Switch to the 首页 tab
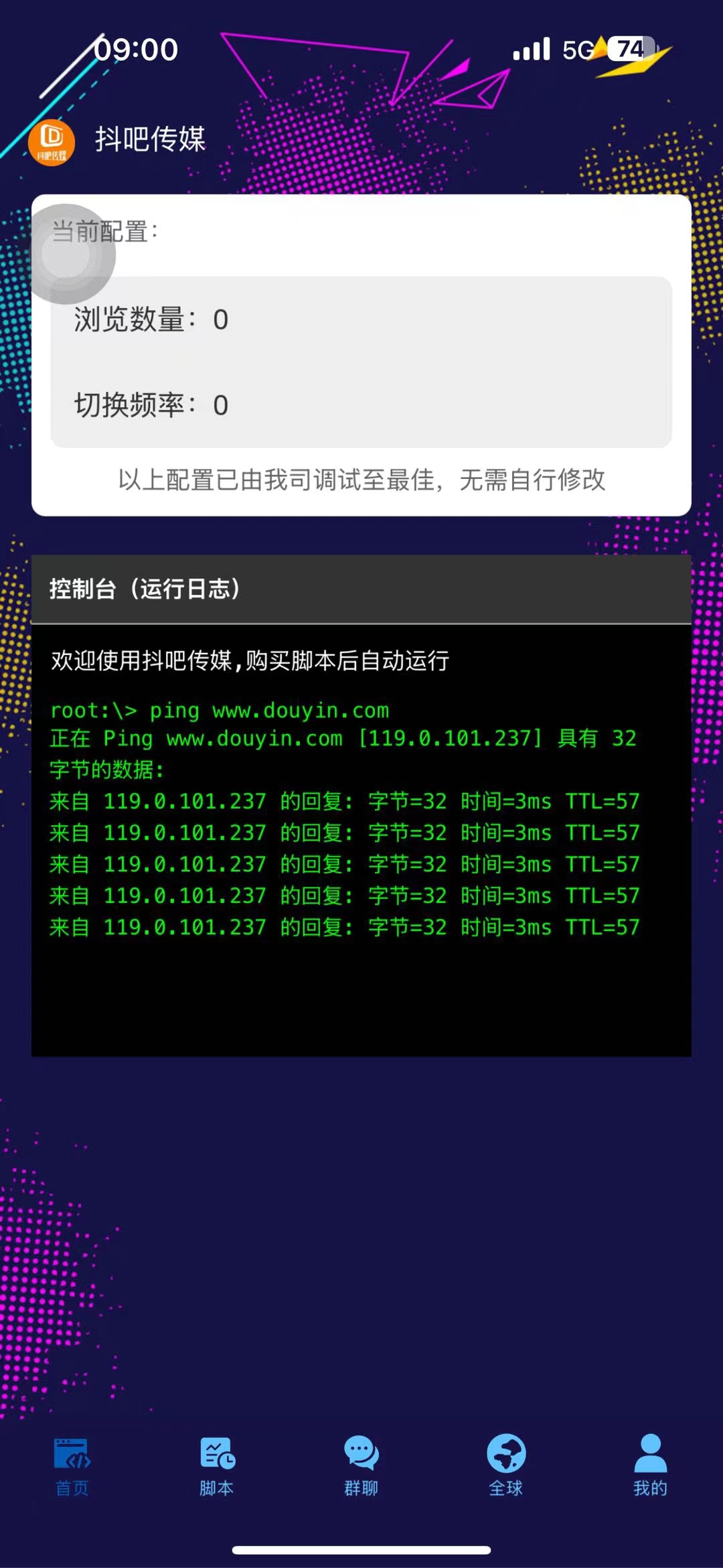The height and width of the screenshot is (1568, 723). [x=72, y=1464]
